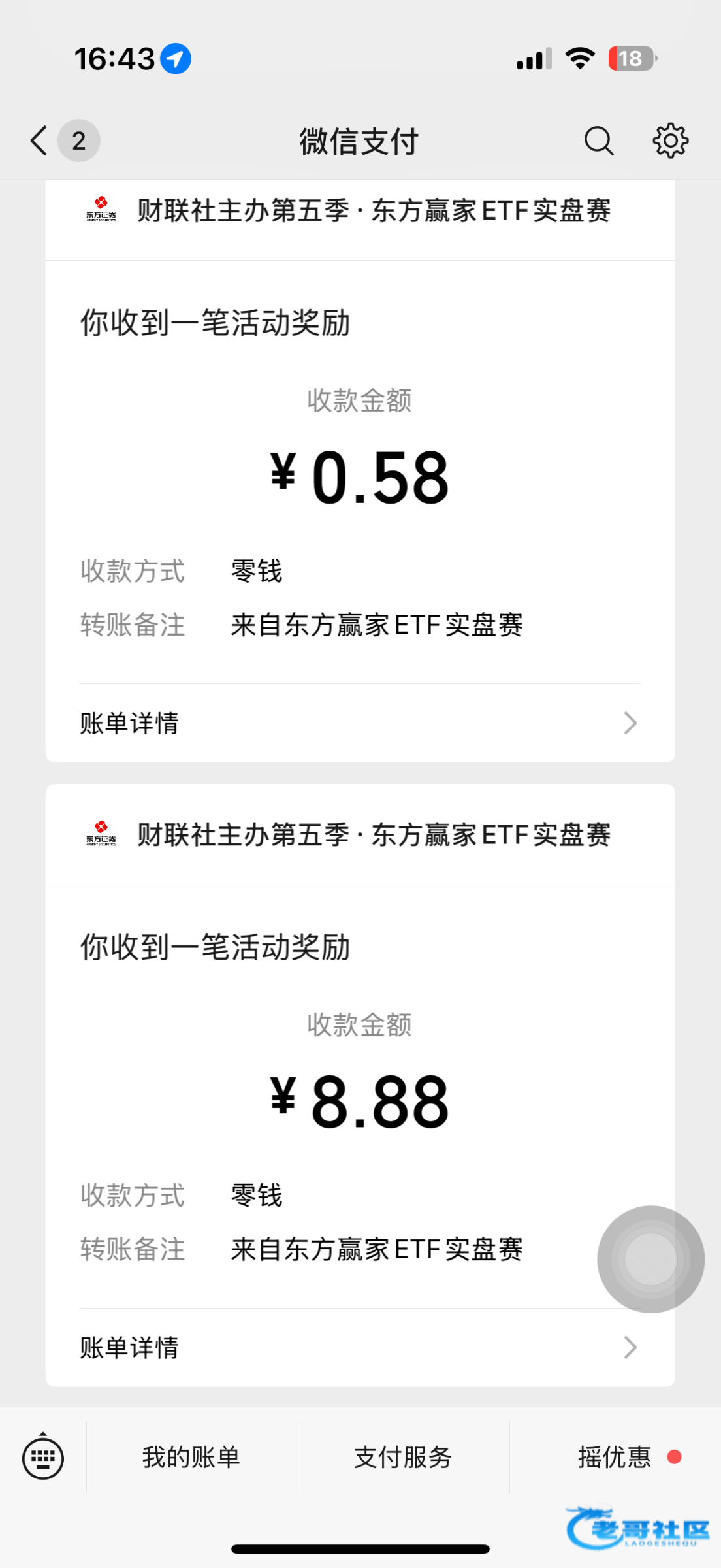Open the 我的账单 menu
This screenshot has height=1568, width=721.
(192, 1457)
